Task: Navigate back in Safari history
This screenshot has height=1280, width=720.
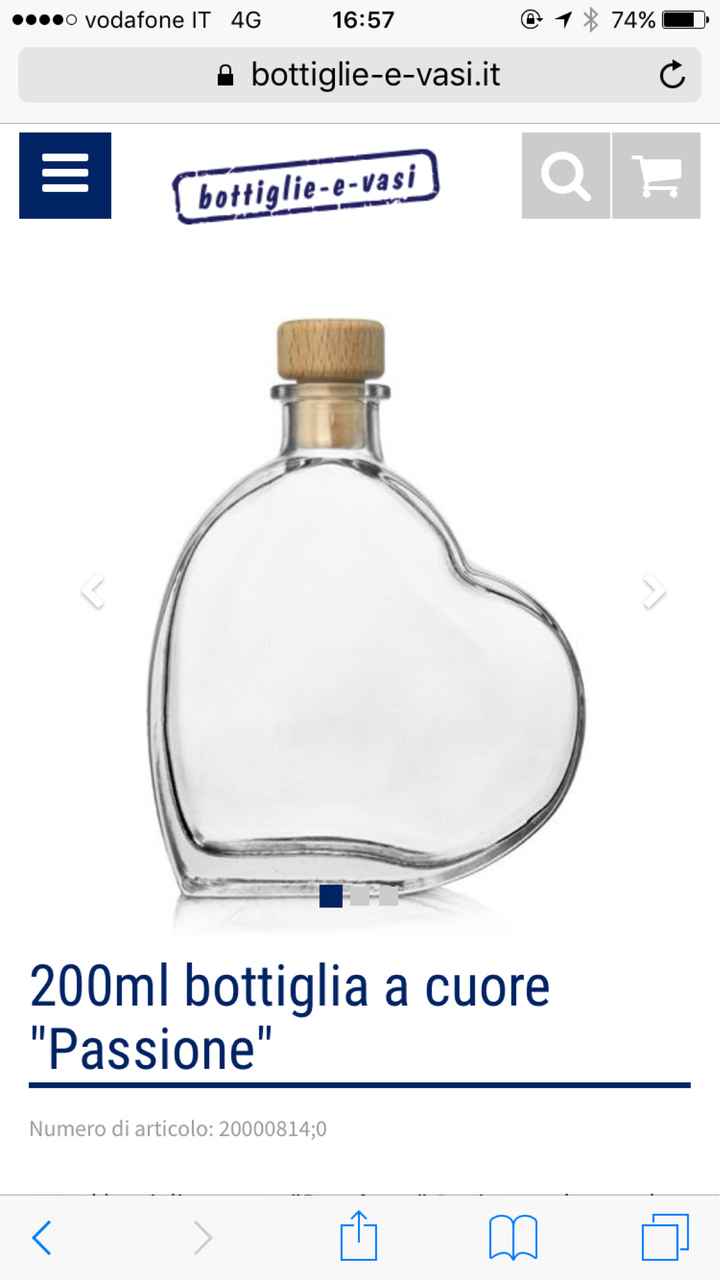Action: (x=41, y=1238)
